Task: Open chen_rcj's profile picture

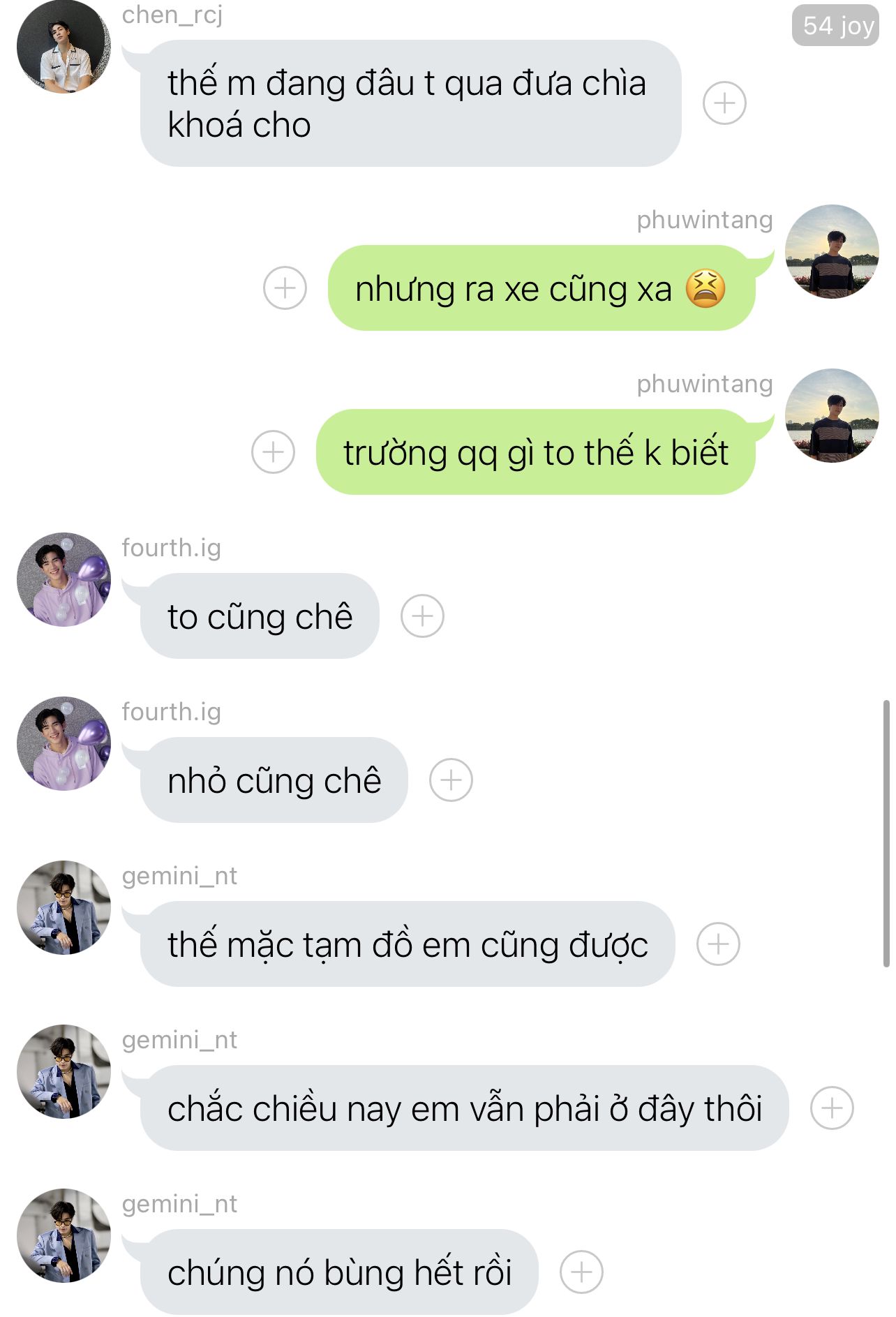Action: [64, 46]
